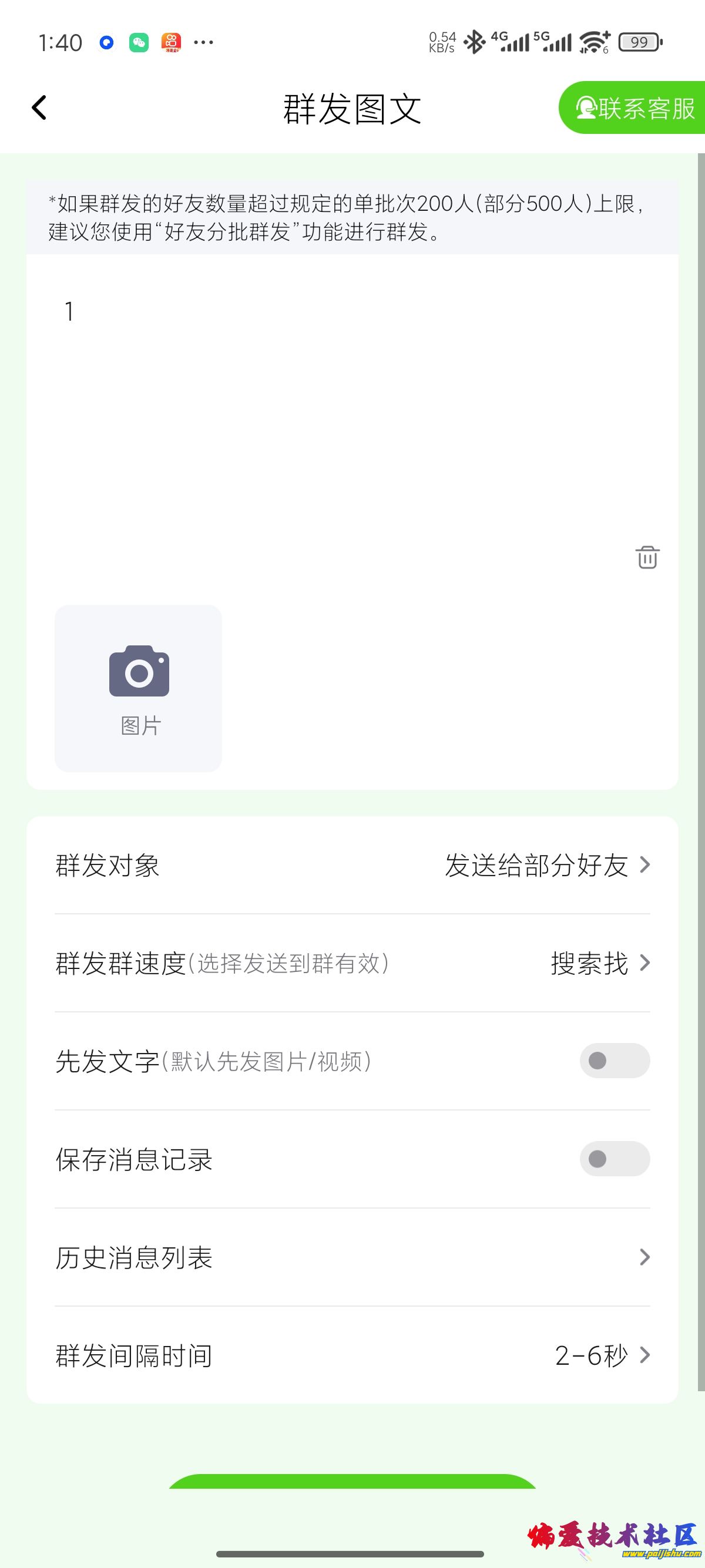Change 群发间隔时间 interval
Screen dimensions: 705x1568
tap(352, 1355)
